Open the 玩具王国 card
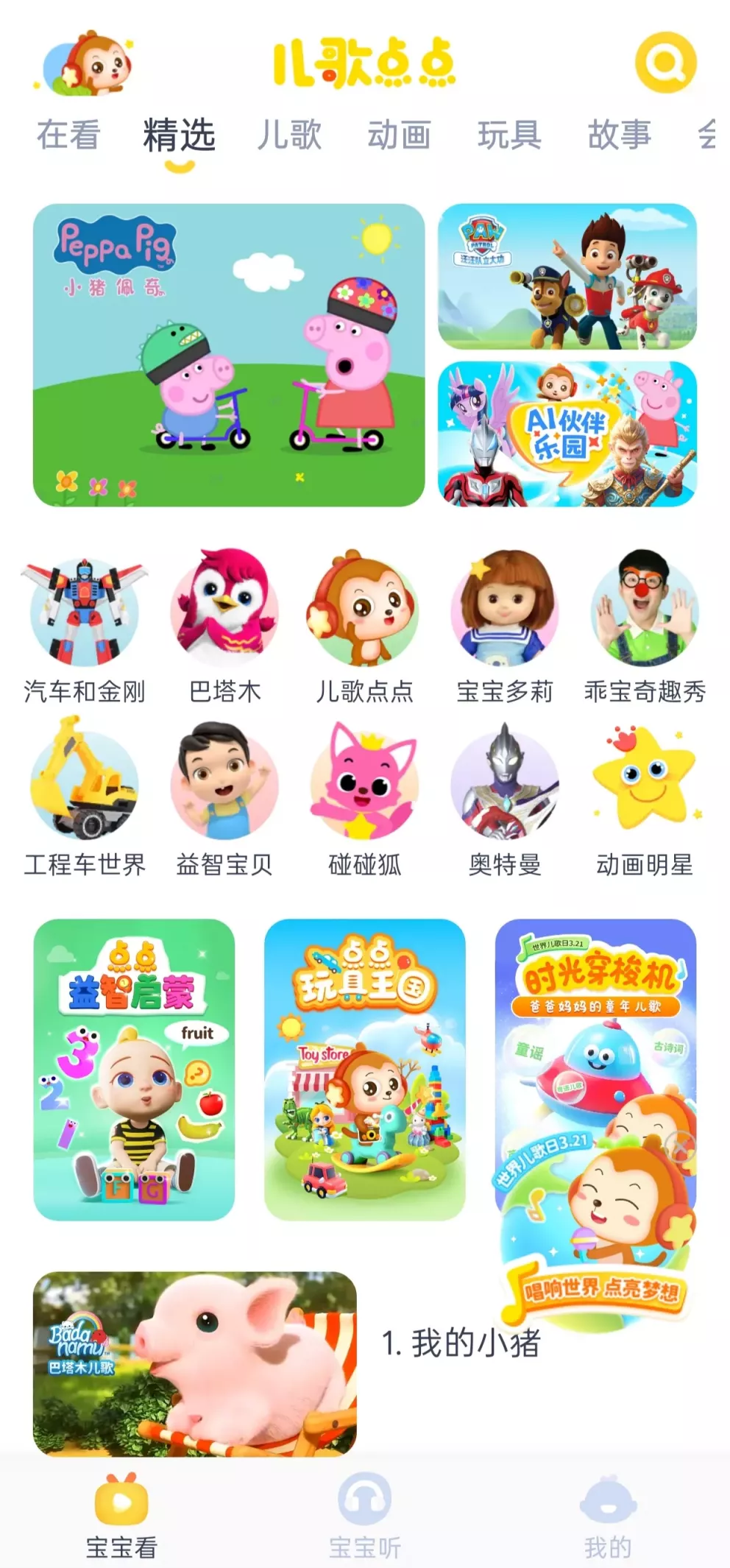This screenshot has width=730, height=1568. (365, 1067)
